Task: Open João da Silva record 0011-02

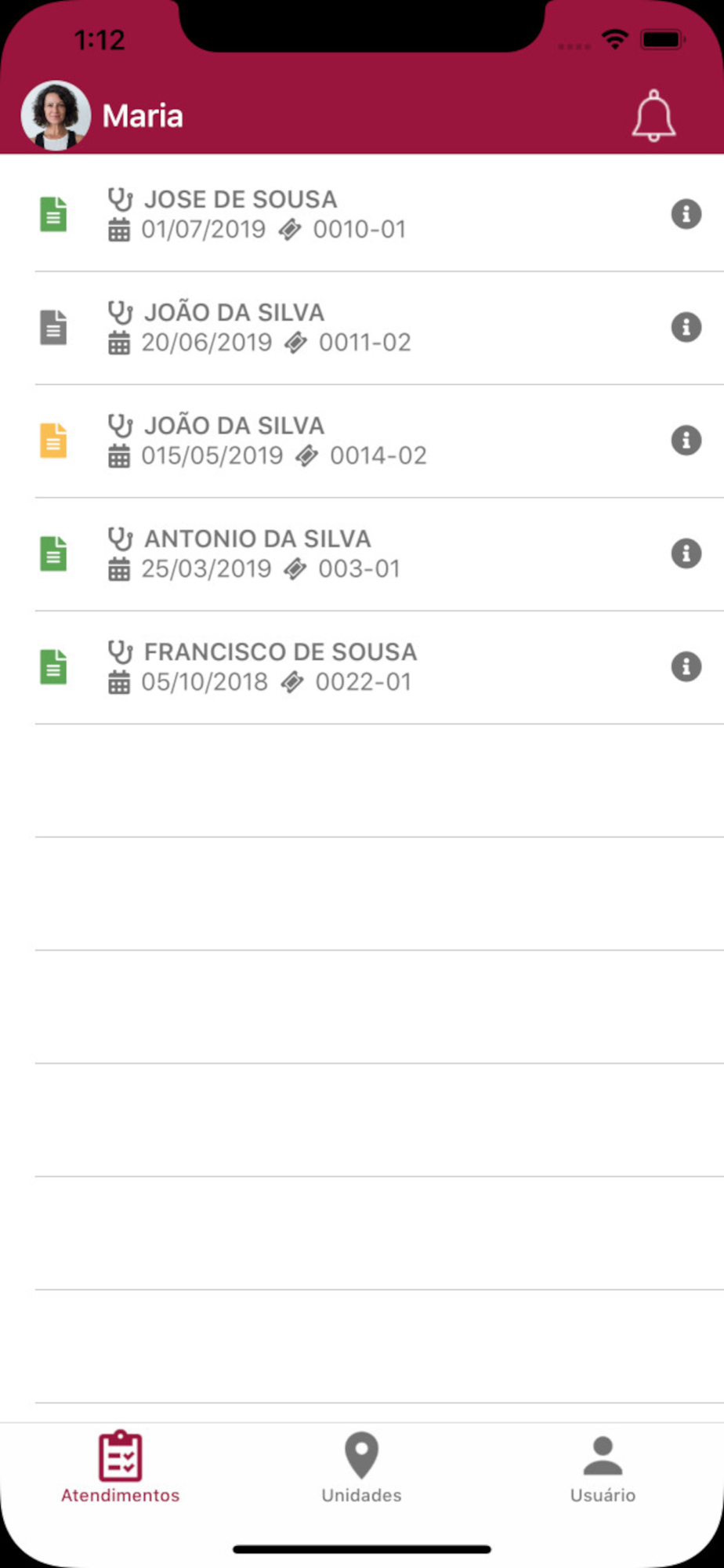Action: (362, 328)
